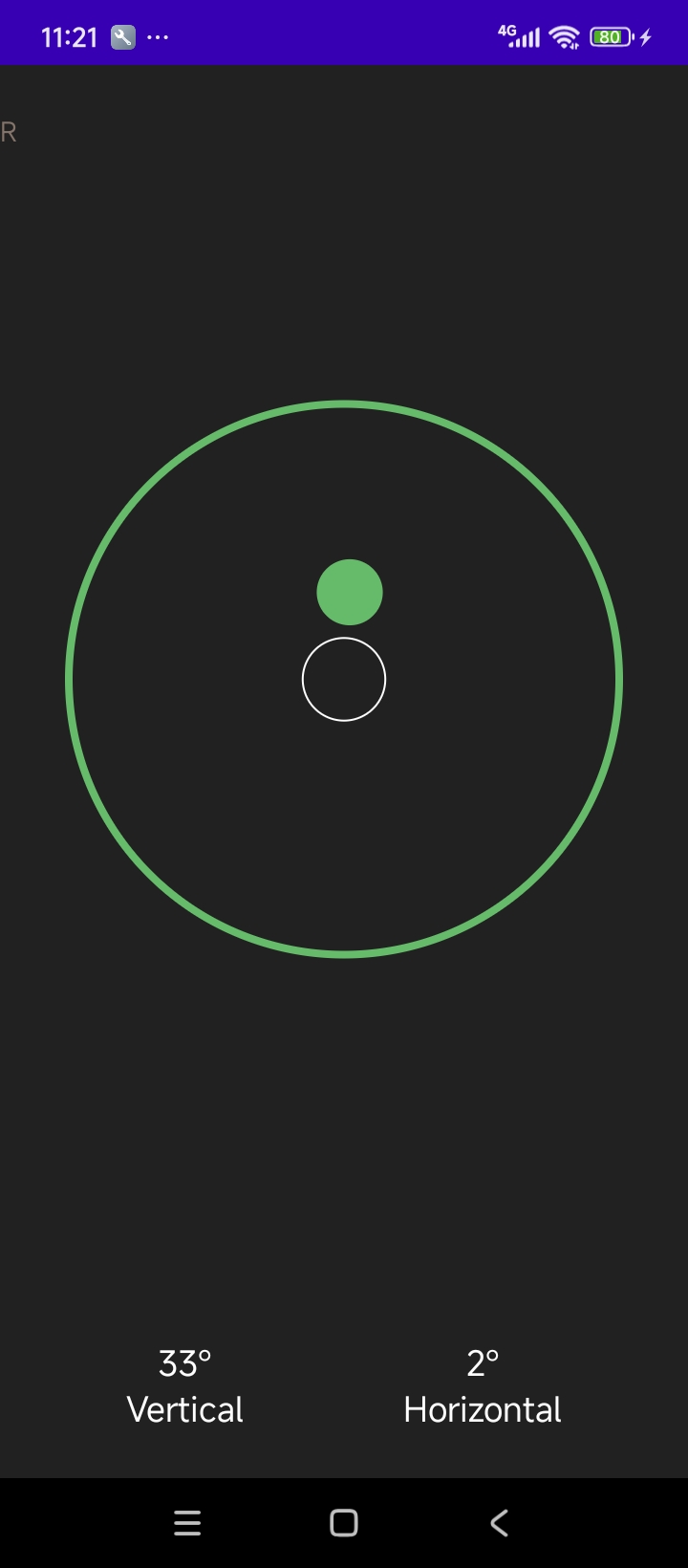Screen dimensions: 688x1568
Task: Go back using the navigation bar
Action: click(499, 1522)
